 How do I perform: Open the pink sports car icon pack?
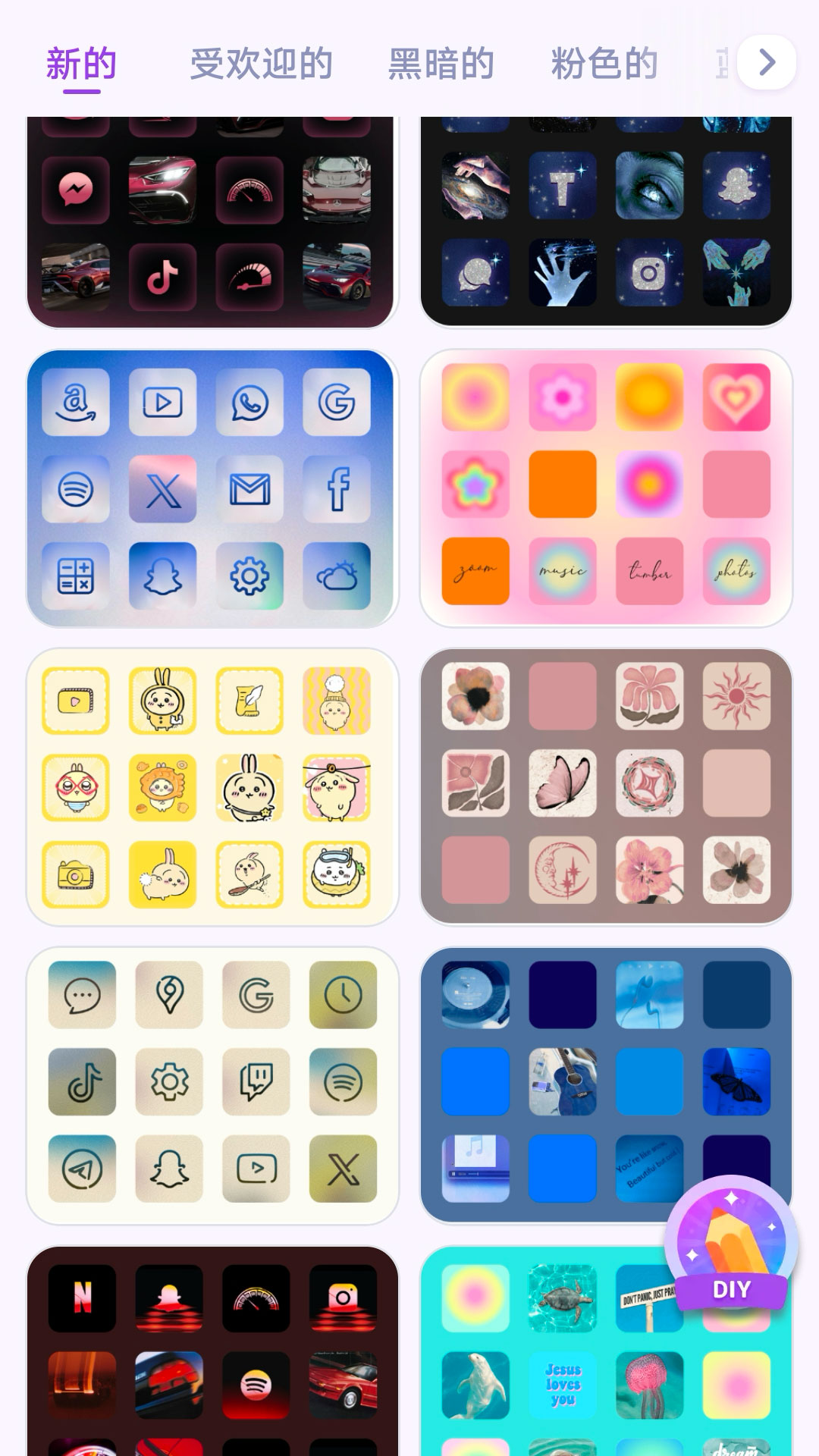pos(212,224)
